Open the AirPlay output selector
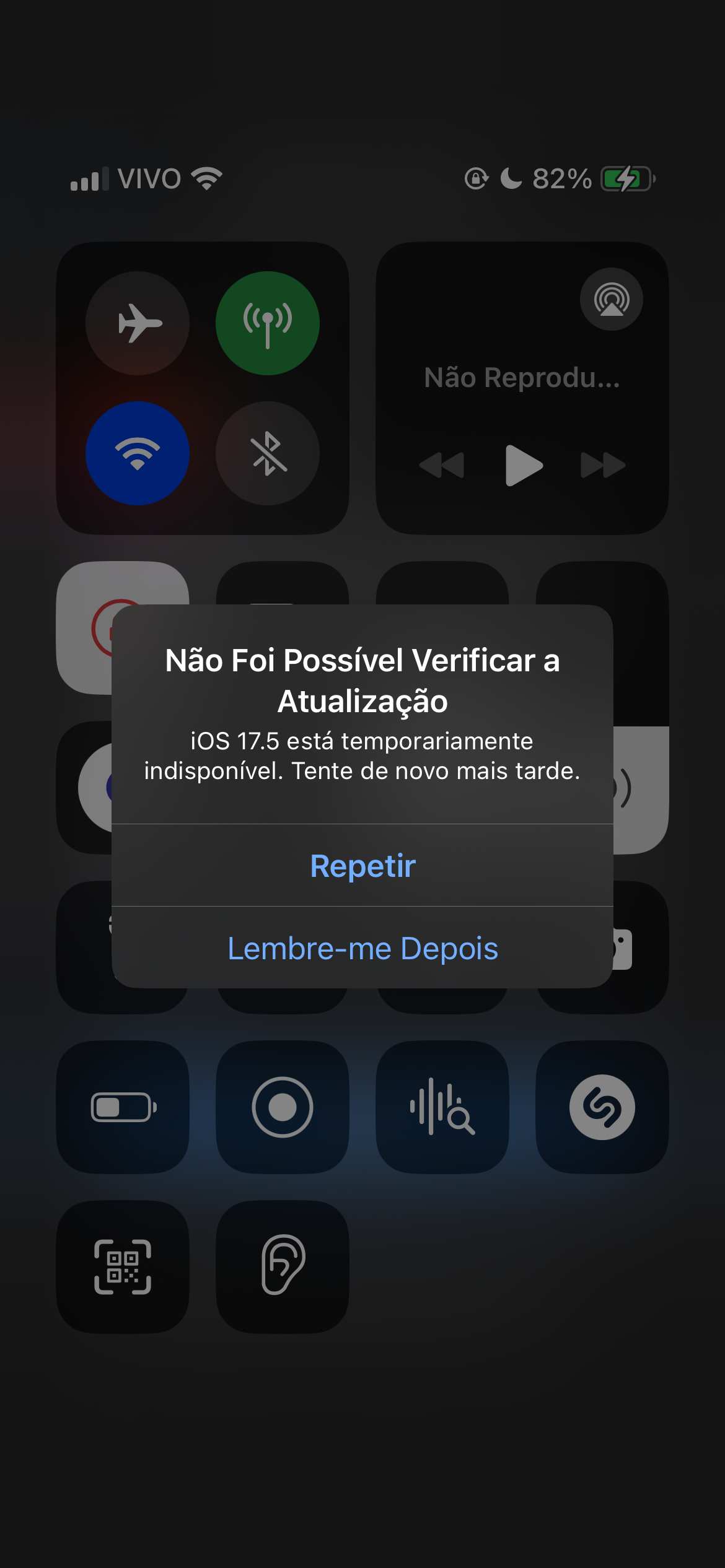725x1568 pixels. (612, 299)
